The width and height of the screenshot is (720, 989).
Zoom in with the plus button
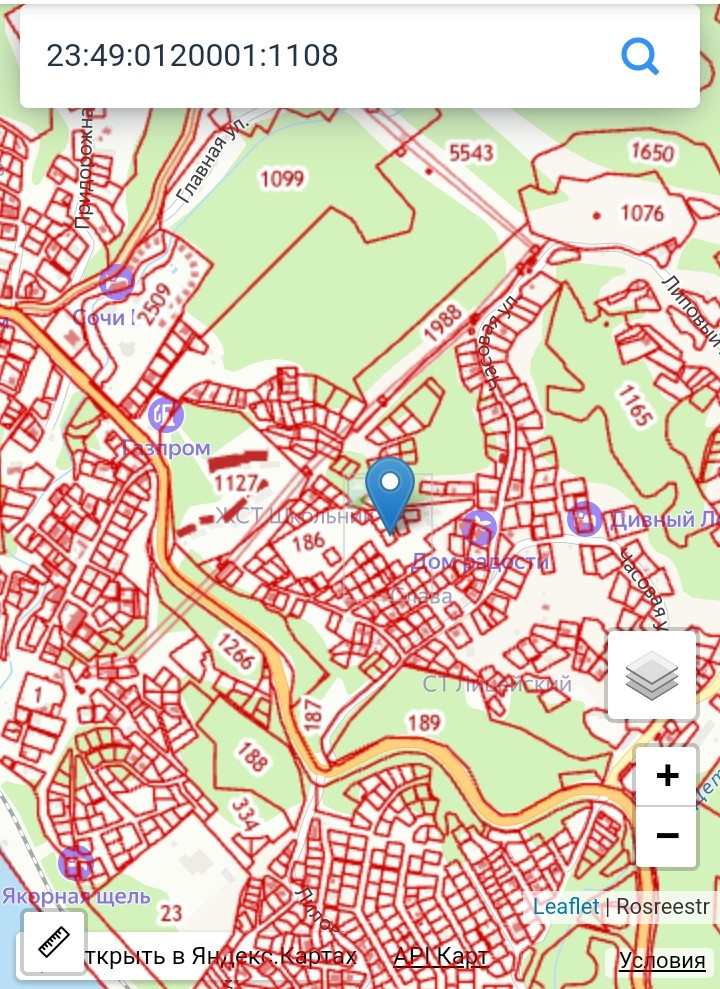(667, 775)
